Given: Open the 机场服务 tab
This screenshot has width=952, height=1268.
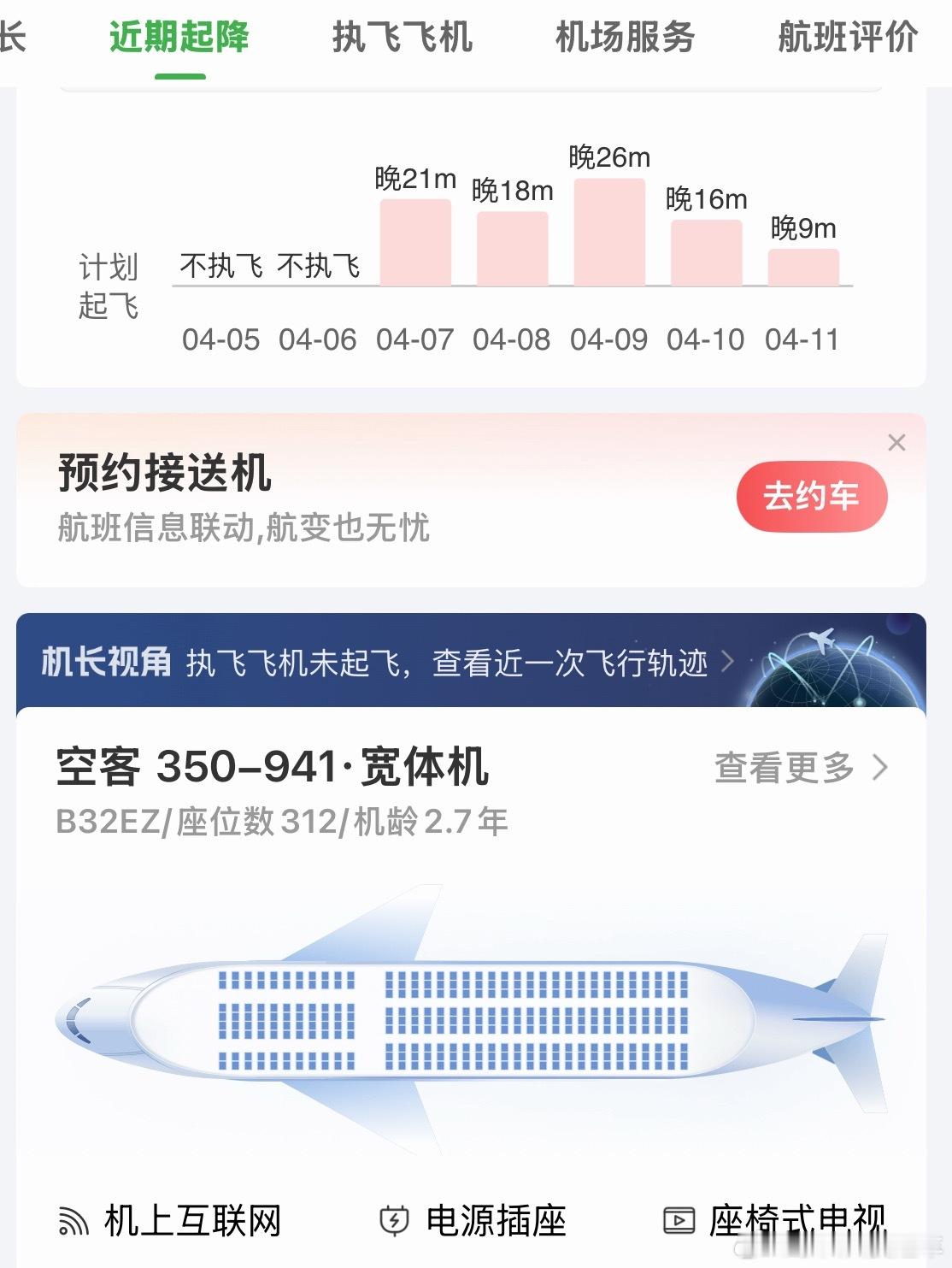Looking at the screenshot, I should tap(626, 38).
